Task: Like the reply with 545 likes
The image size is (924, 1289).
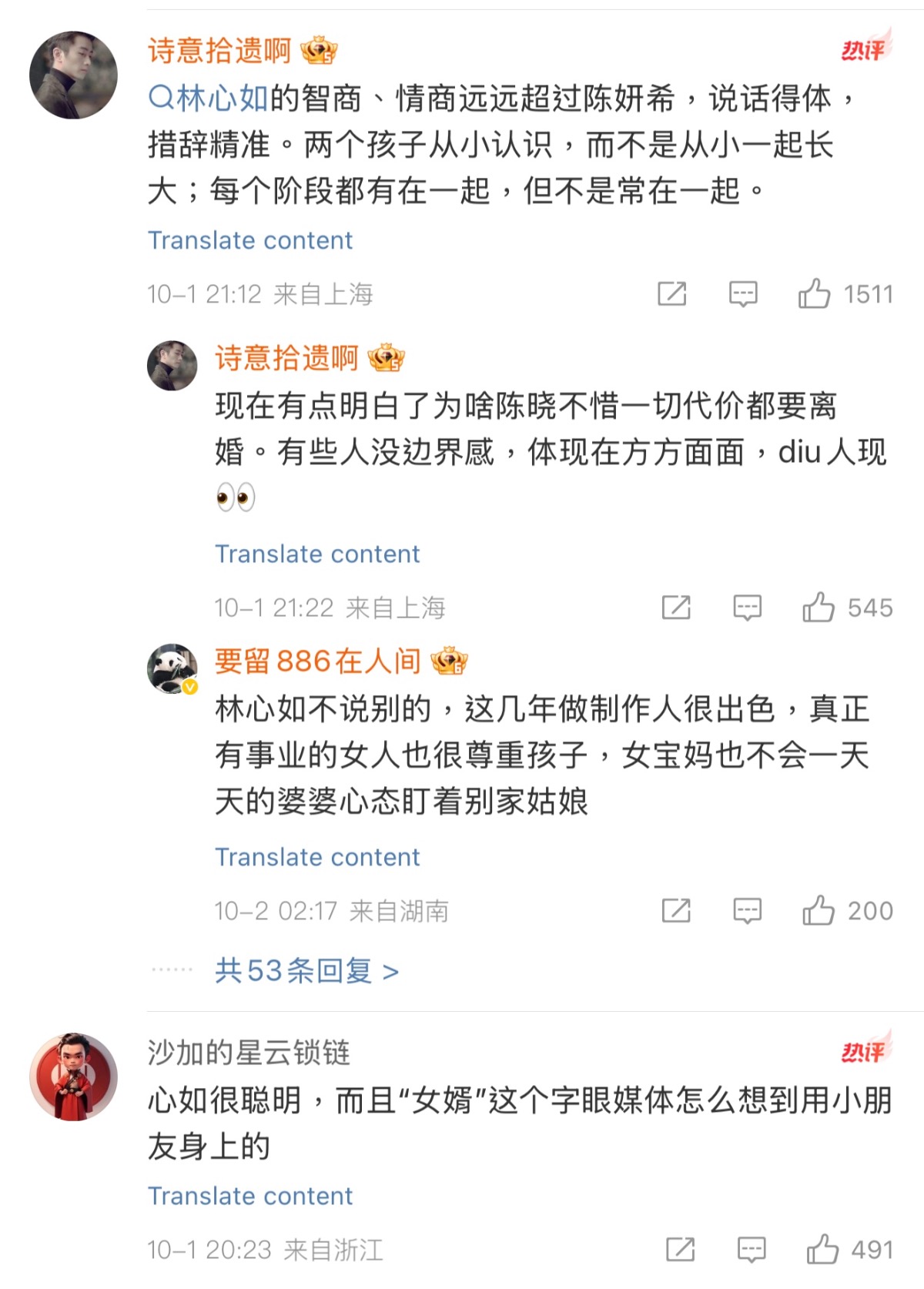Action: point(819,608)
